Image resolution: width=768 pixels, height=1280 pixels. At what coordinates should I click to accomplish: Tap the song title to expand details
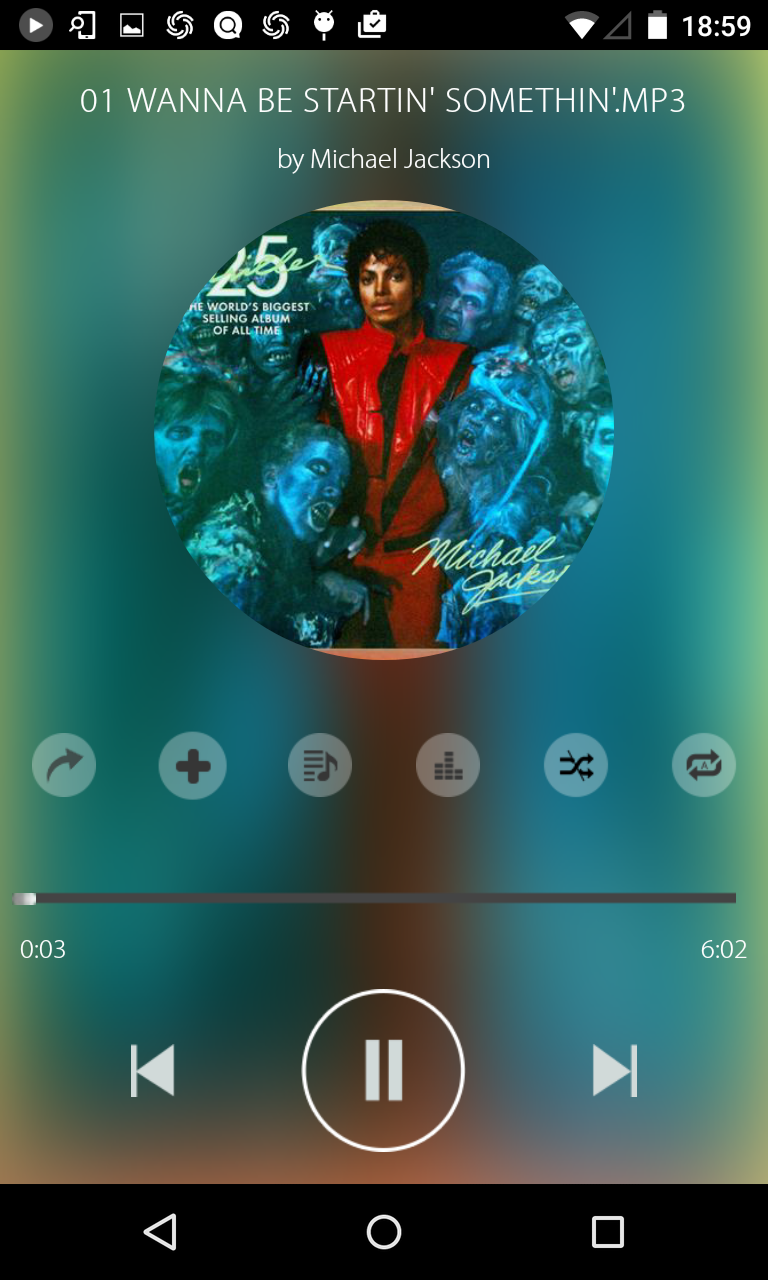click(383, 100)
